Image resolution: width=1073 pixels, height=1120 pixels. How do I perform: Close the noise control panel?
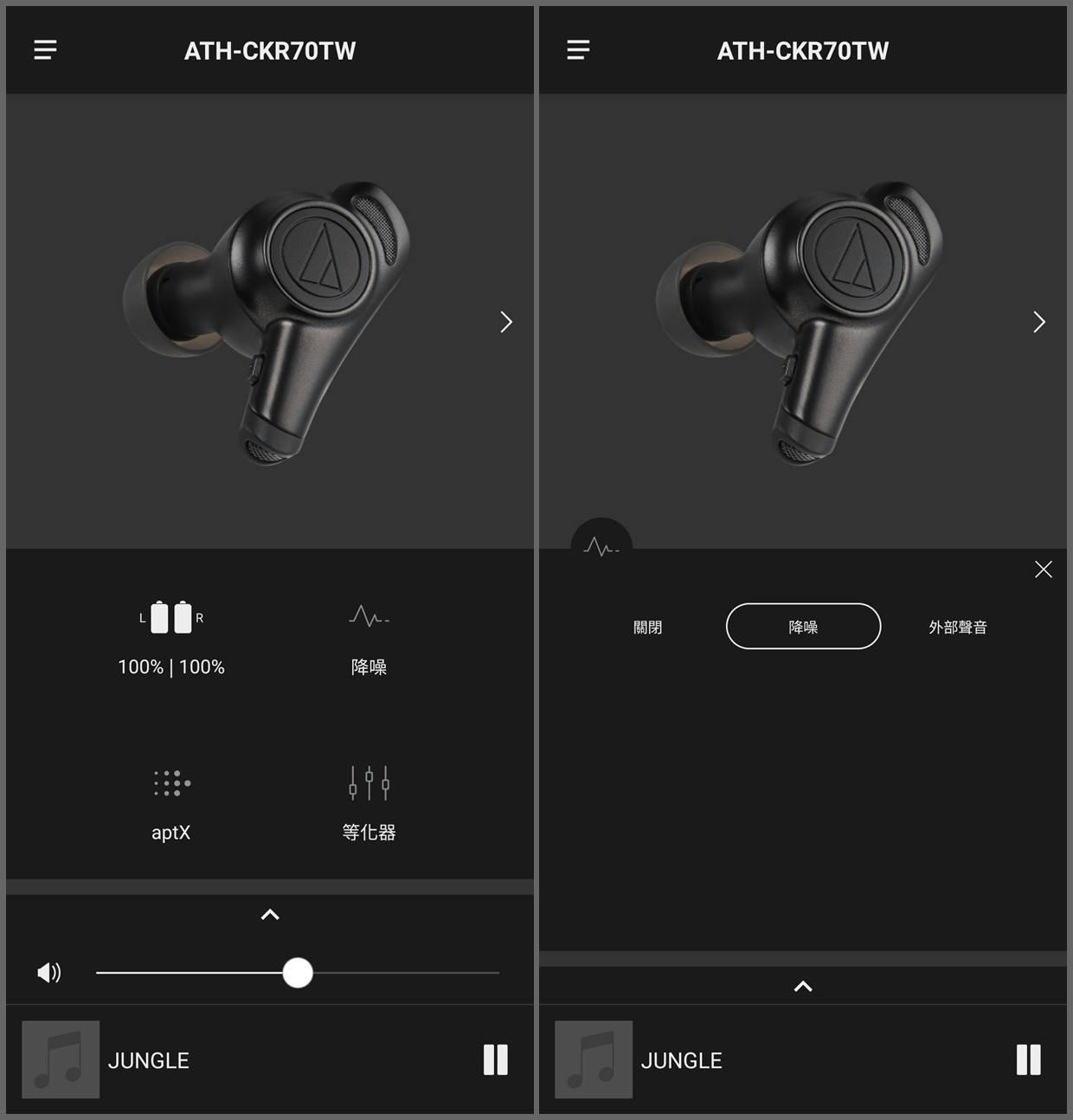coord(1043,570)
